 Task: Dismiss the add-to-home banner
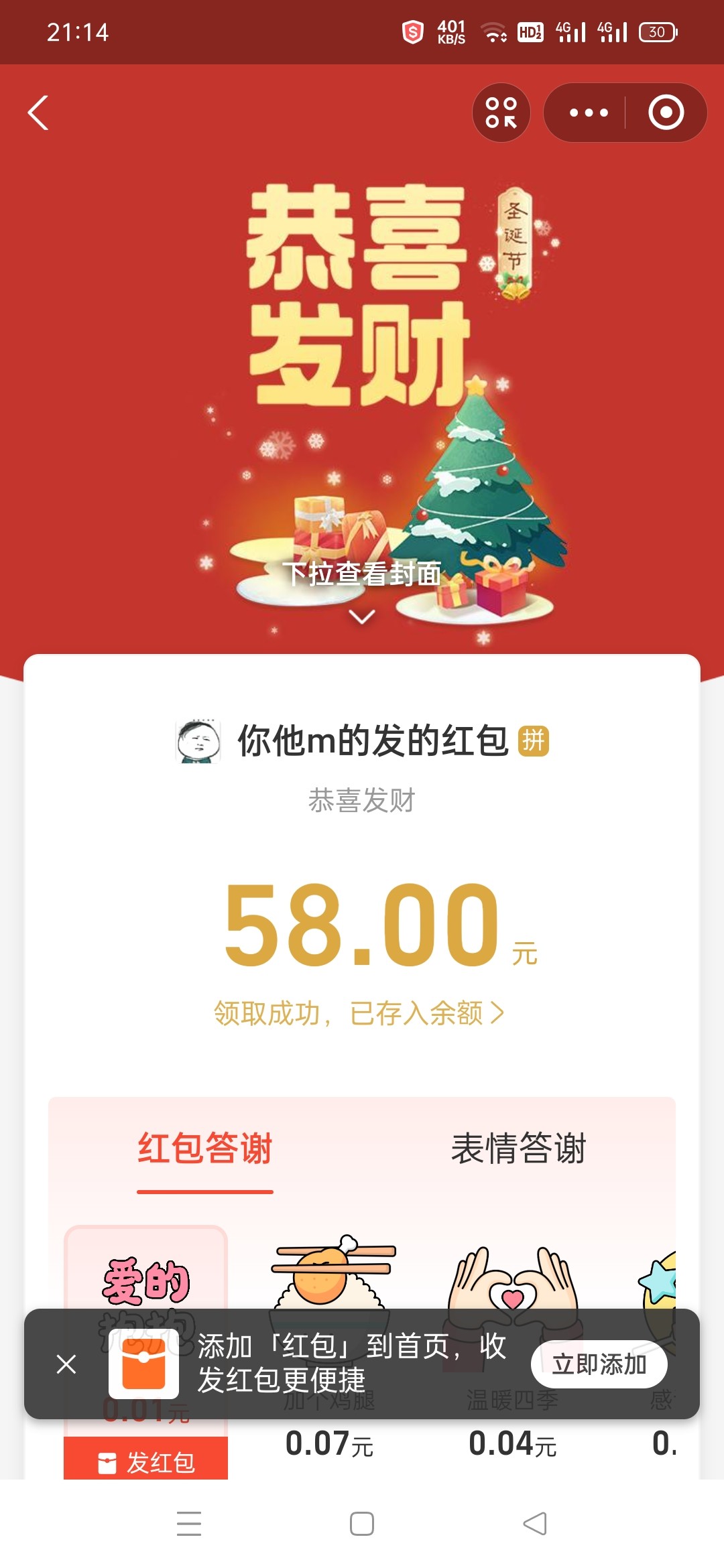tap(66, 1364)
